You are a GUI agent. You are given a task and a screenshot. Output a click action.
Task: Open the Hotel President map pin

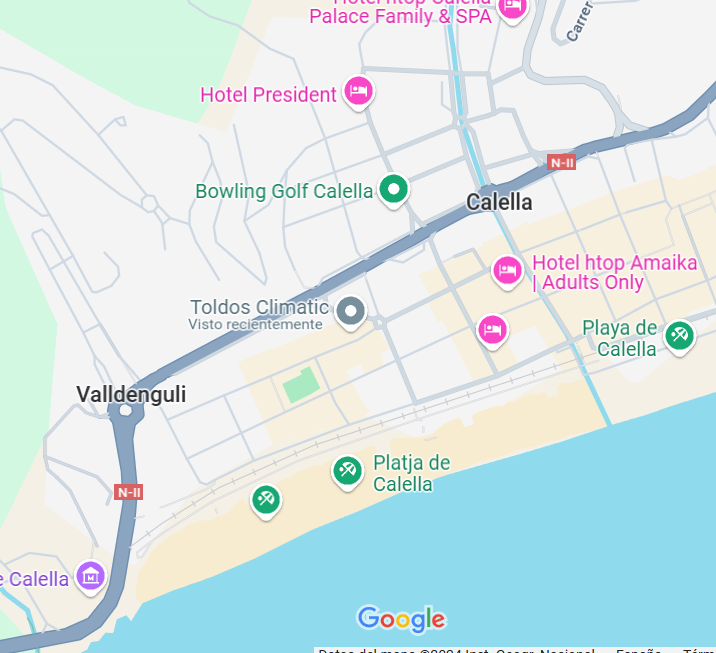(358, 92)
